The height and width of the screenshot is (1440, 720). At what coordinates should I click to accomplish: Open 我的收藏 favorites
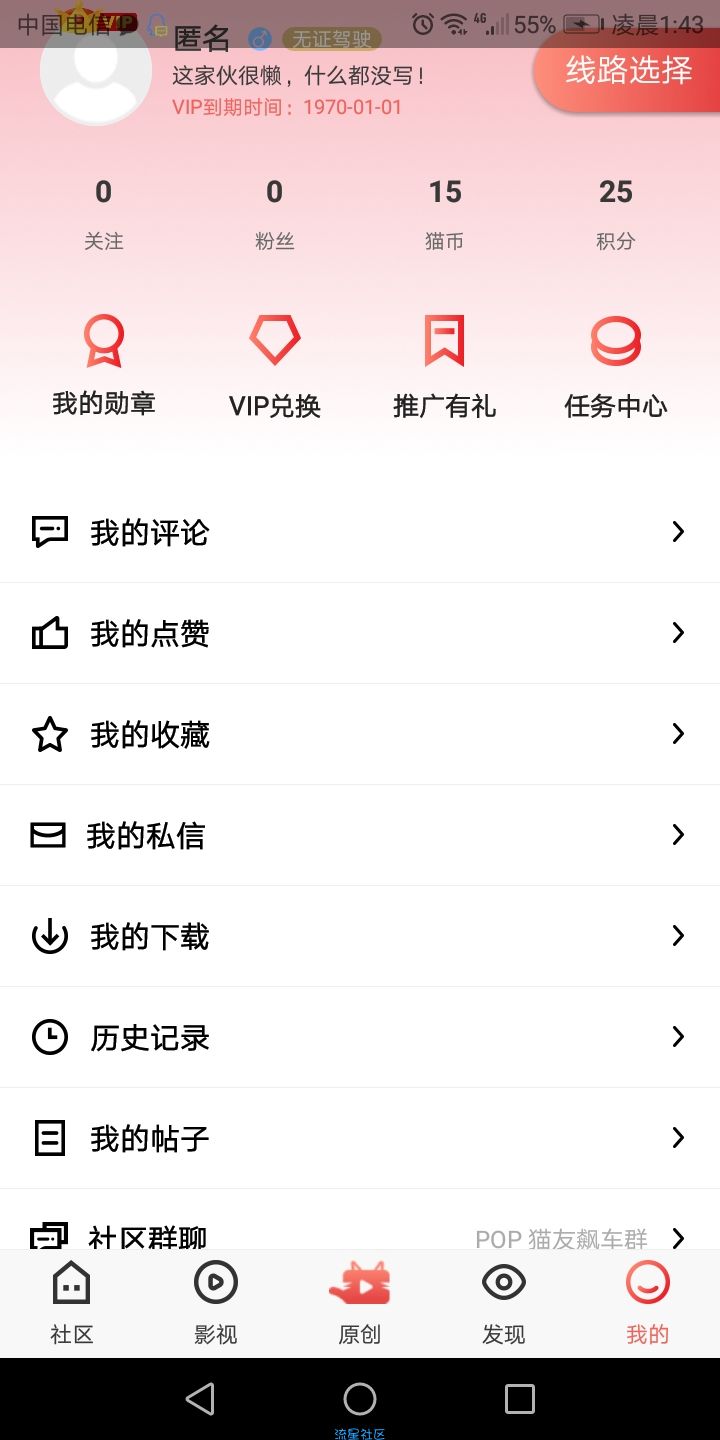coord(360,734)
